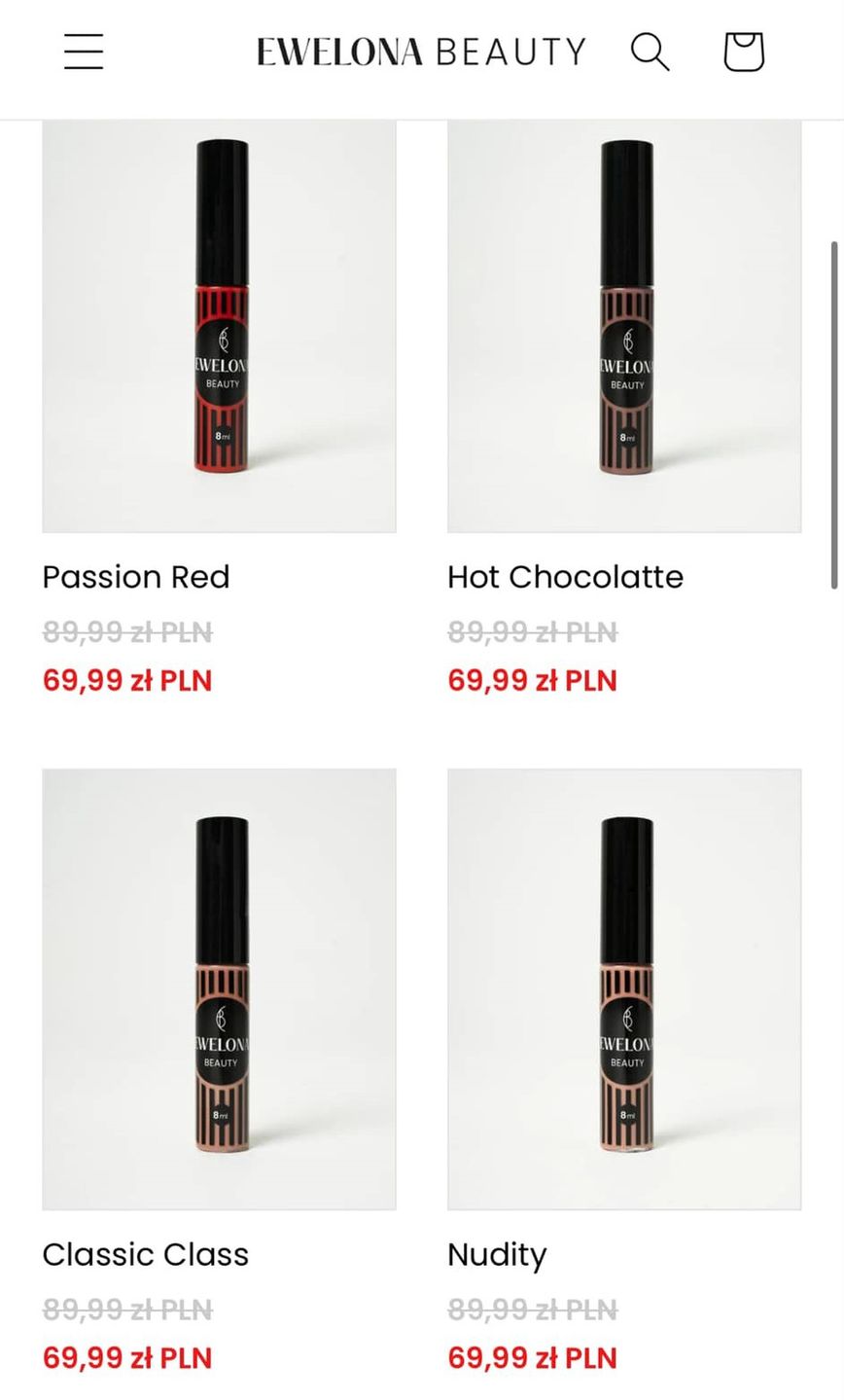The image size is (844, 1400).
Task: Open the Nudity product image
Action: coord(624,988)
